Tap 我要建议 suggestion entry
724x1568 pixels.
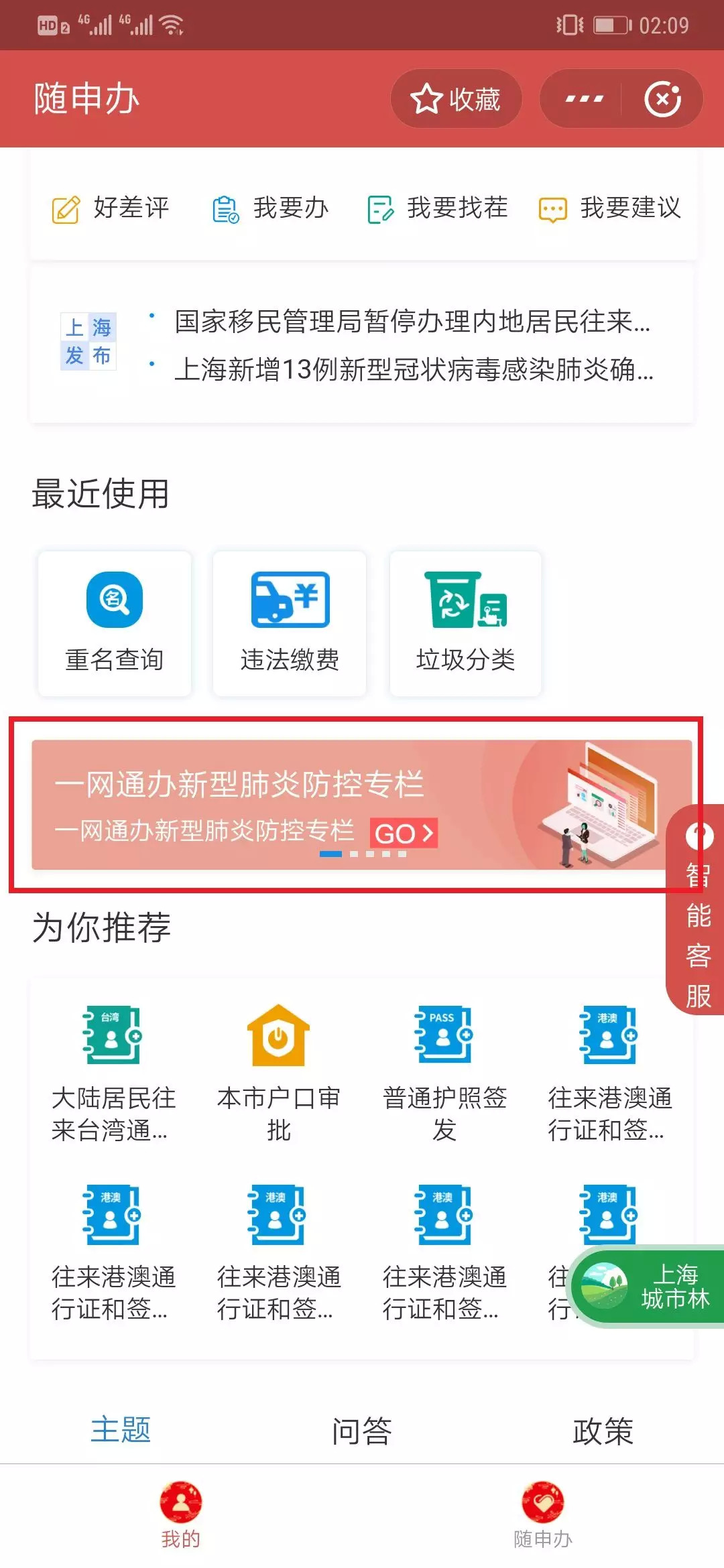tap(610, 208)
